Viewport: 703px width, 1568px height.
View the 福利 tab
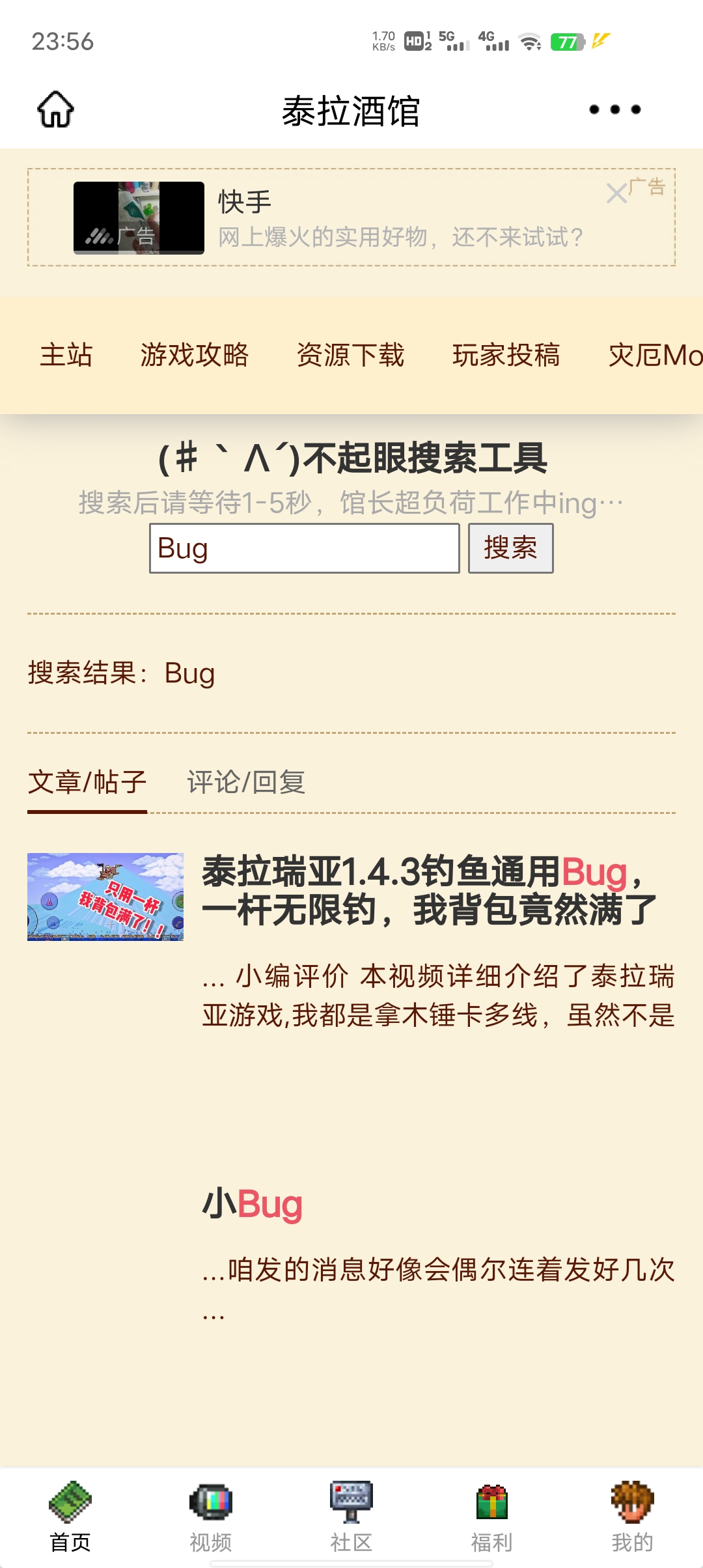pyautogui.click(x=492, y=1517)
